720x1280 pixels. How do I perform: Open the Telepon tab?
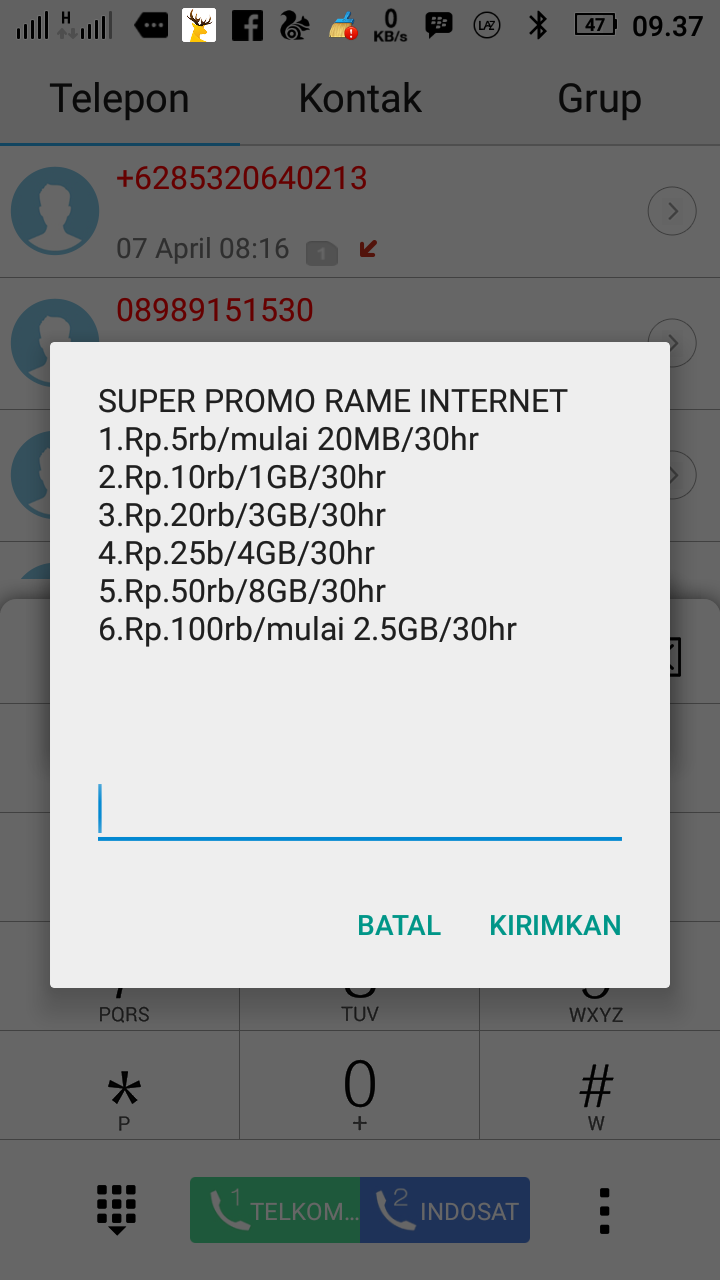pos(119,99)
